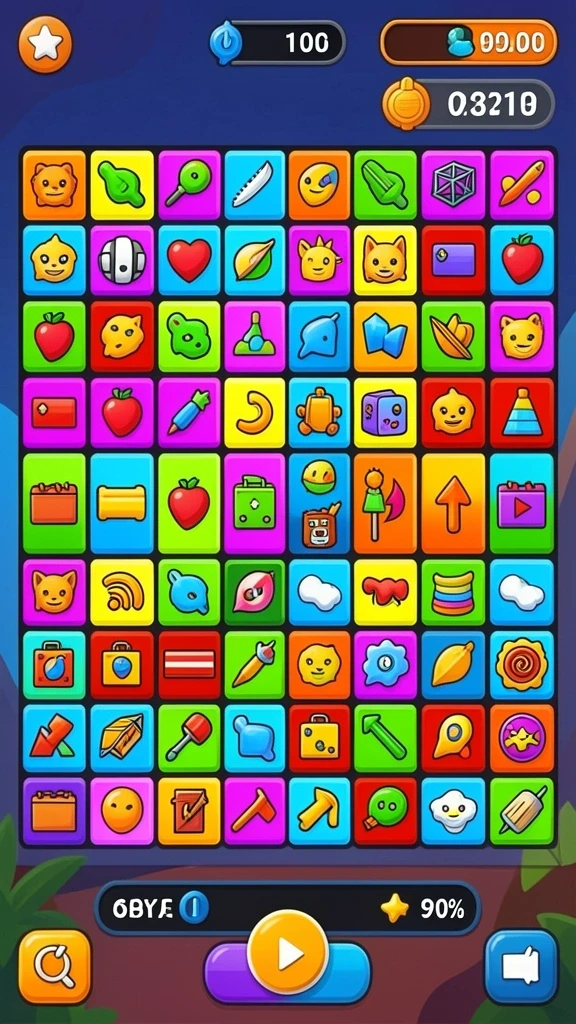Tap the spiral cookie tile
Image resolution: width=576 pixels, height=1024 pixels.
pyautogui.click(x=521, y=665)
